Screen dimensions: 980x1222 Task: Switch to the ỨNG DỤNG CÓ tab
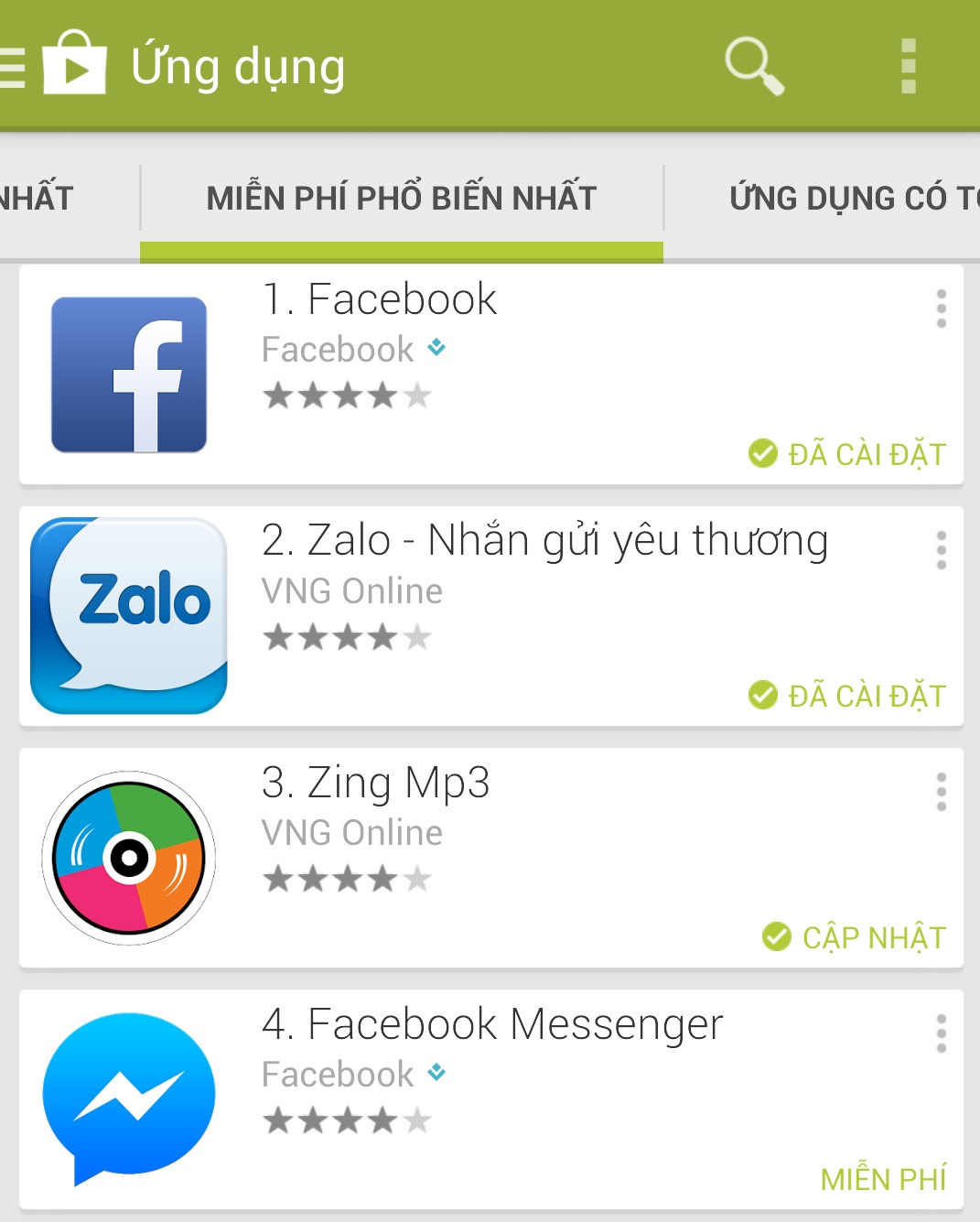pyautogui.click(x=851, y=198)
